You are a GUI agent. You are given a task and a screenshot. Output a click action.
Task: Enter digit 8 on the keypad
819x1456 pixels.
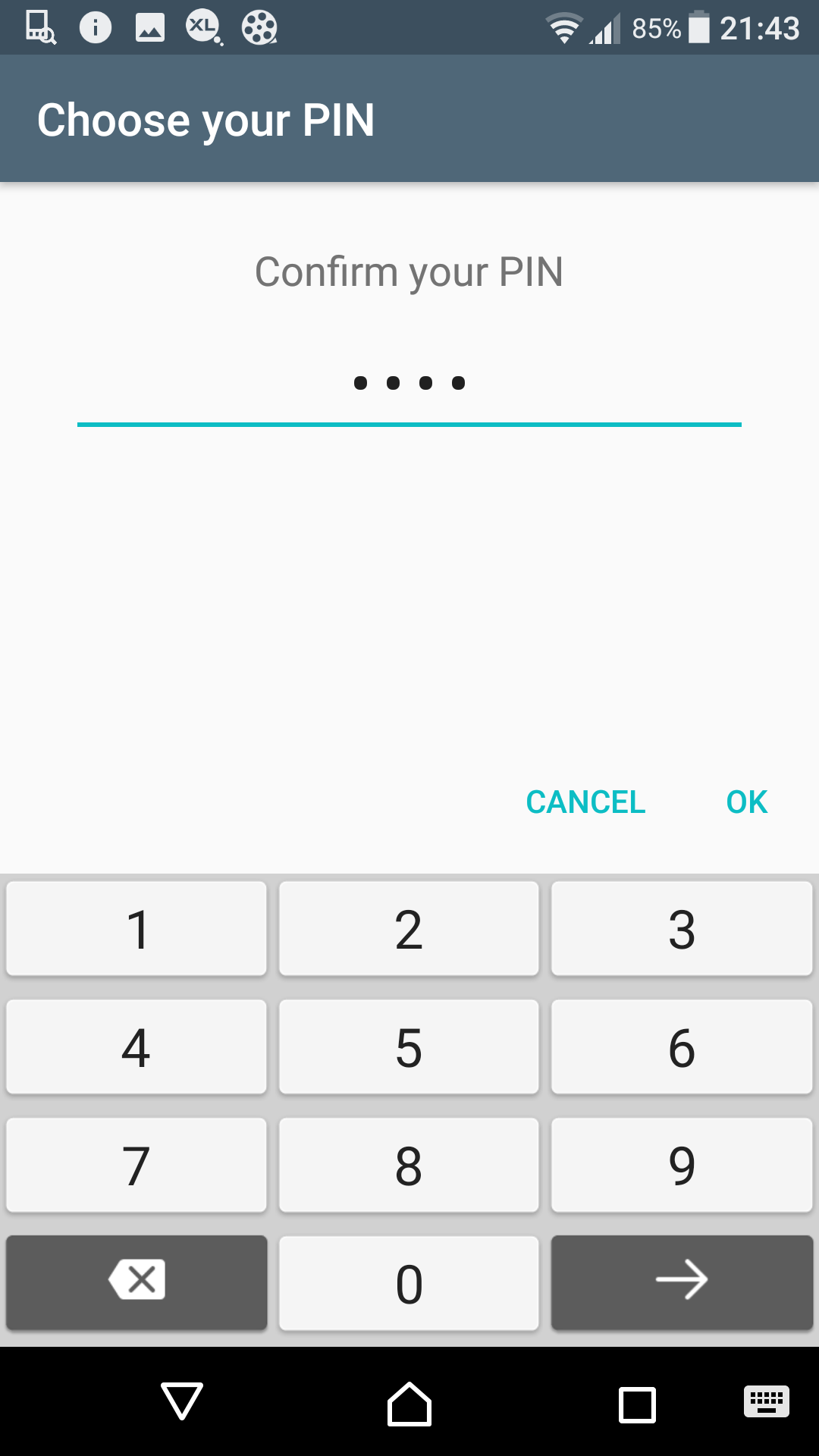pyautogui.click(x=409, y=1166)
